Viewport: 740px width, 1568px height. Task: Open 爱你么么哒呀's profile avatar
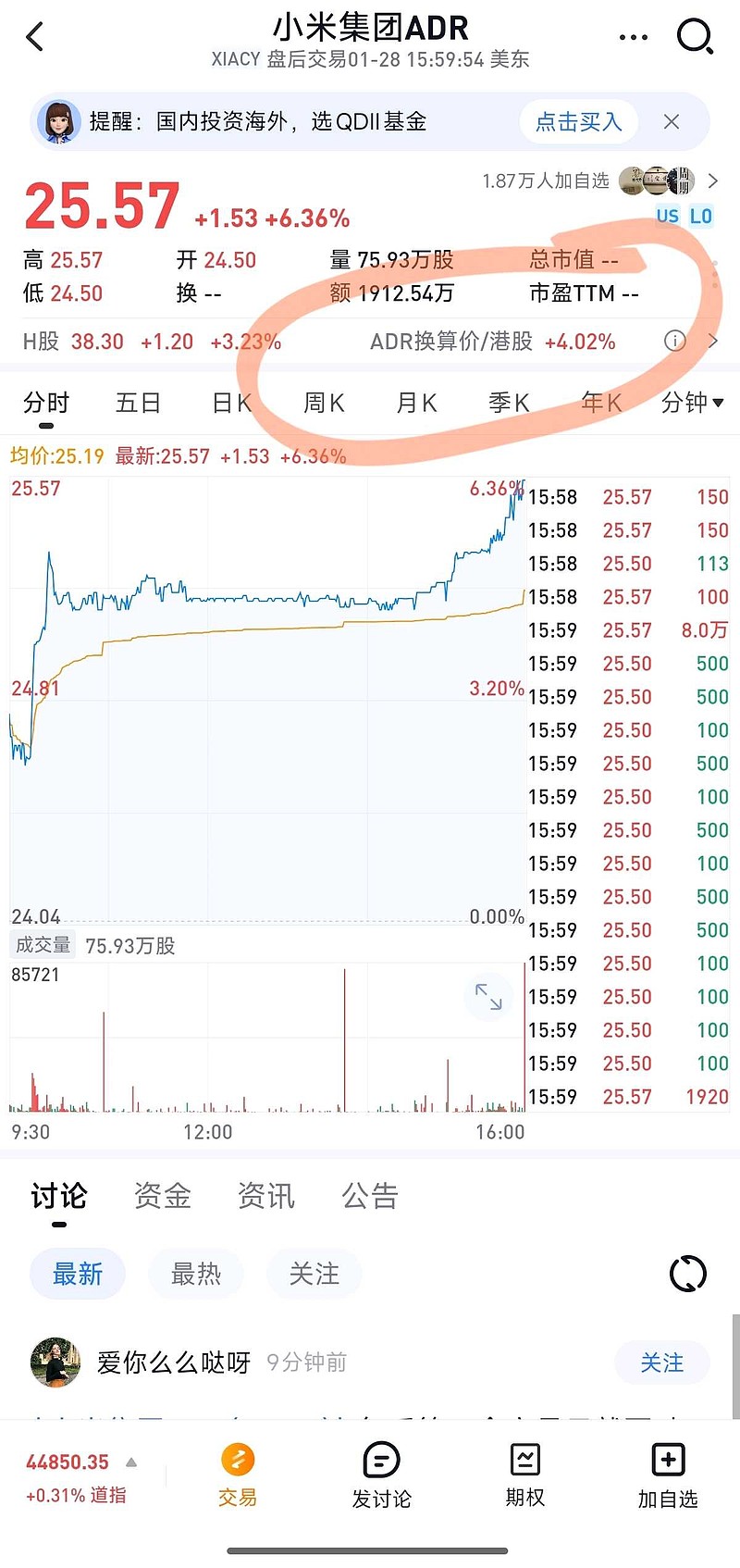(55, 1363)
